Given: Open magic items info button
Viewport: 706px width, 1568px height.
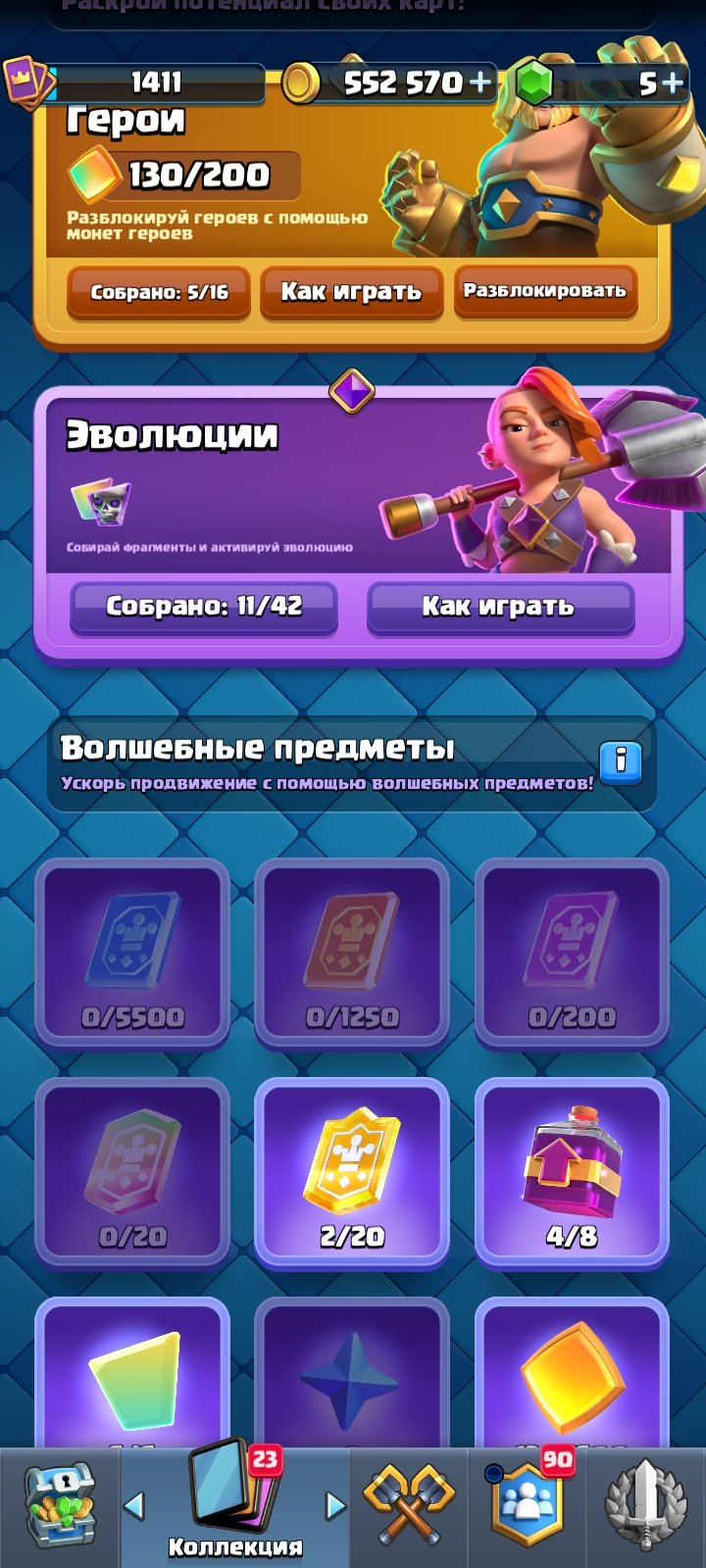Looking at the screenshot, I should coord(621,760).
